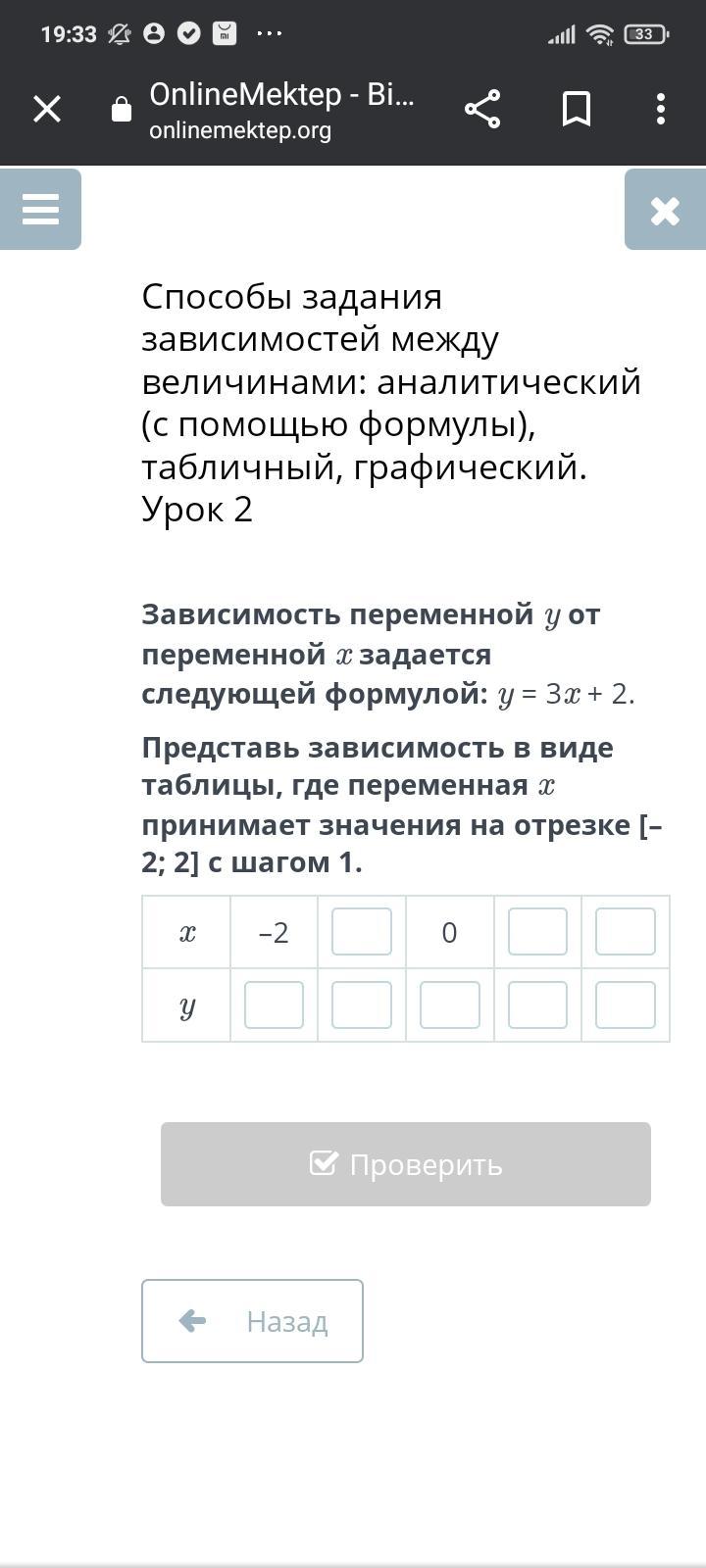Select the y field under –2
The height and width of the screenshot is (1568, 706).
coord(274,1004)
